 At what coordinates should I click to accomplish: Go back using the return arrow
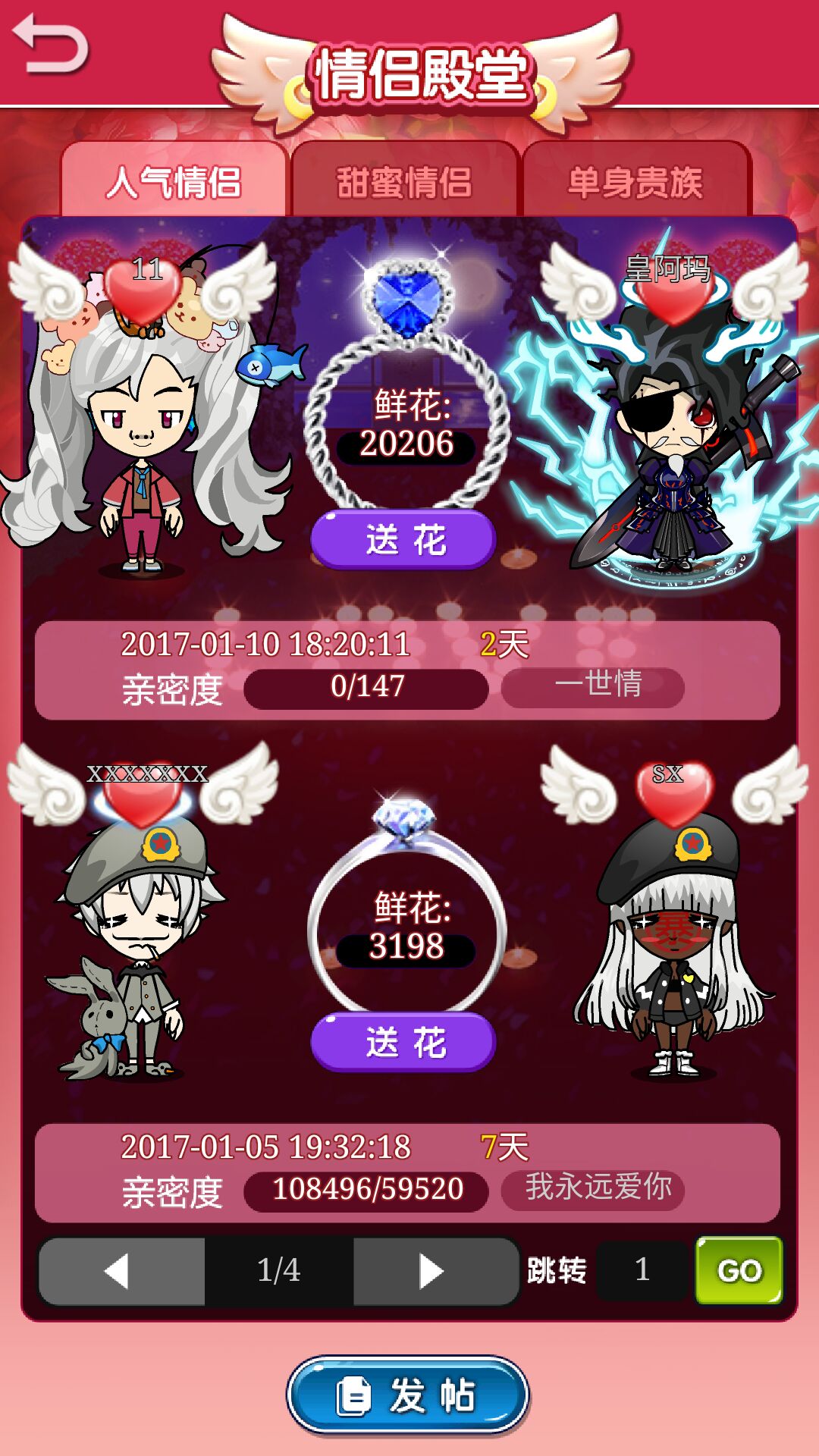tap(50, 45)
